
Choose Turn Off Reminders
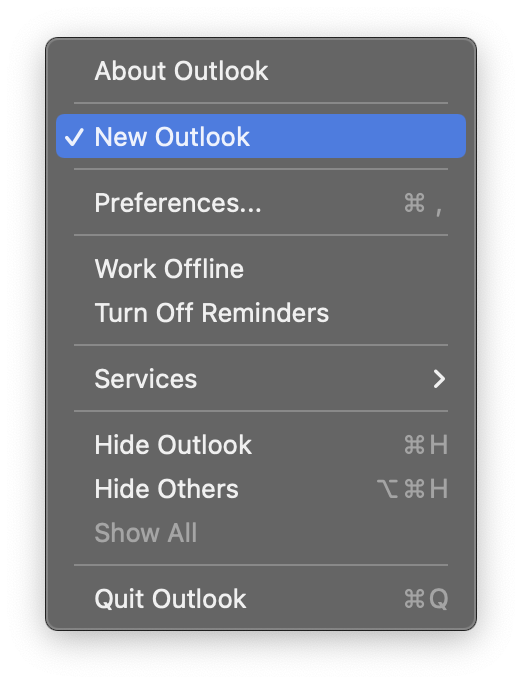click(261, 313)
